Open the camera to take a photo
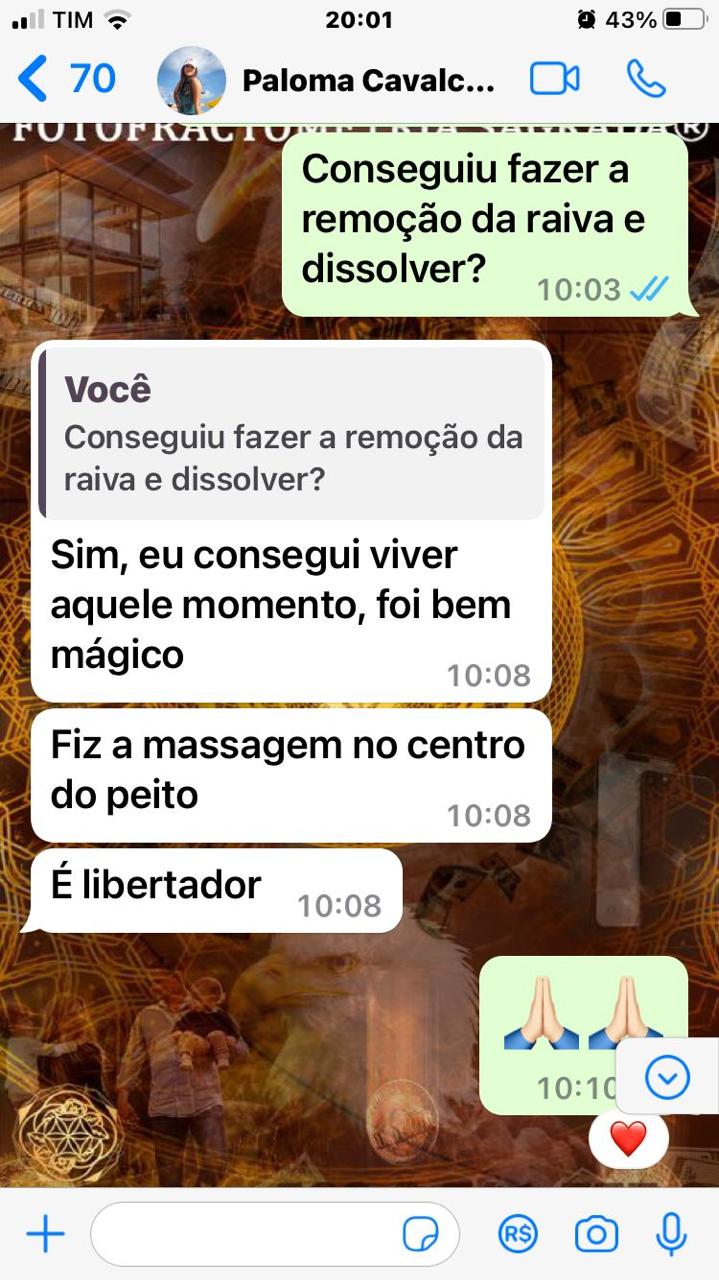Screen dimensions: 719x1280 596,1235
